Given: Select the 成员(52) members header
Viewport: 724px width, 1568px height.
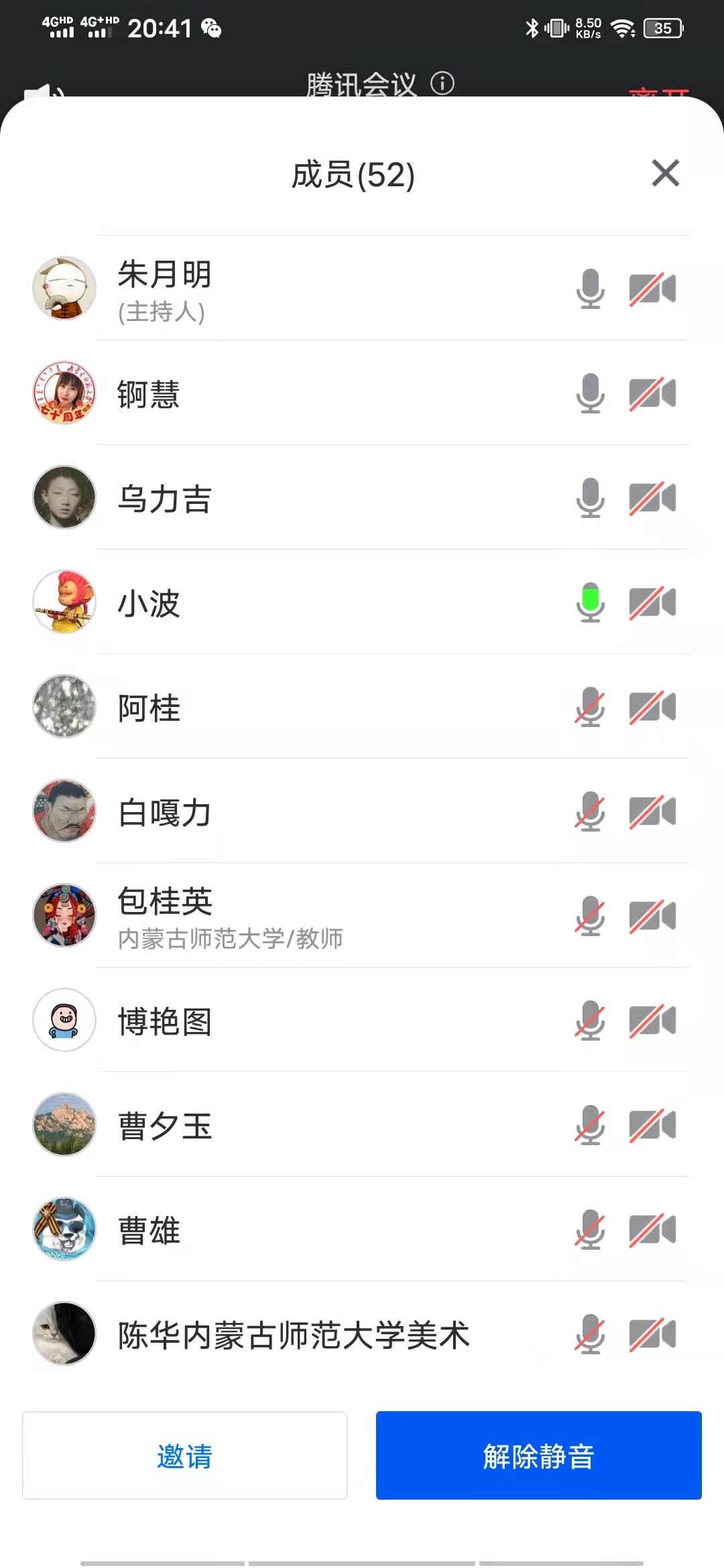Looking at the screenshot, I should click(x=354, y=173).
